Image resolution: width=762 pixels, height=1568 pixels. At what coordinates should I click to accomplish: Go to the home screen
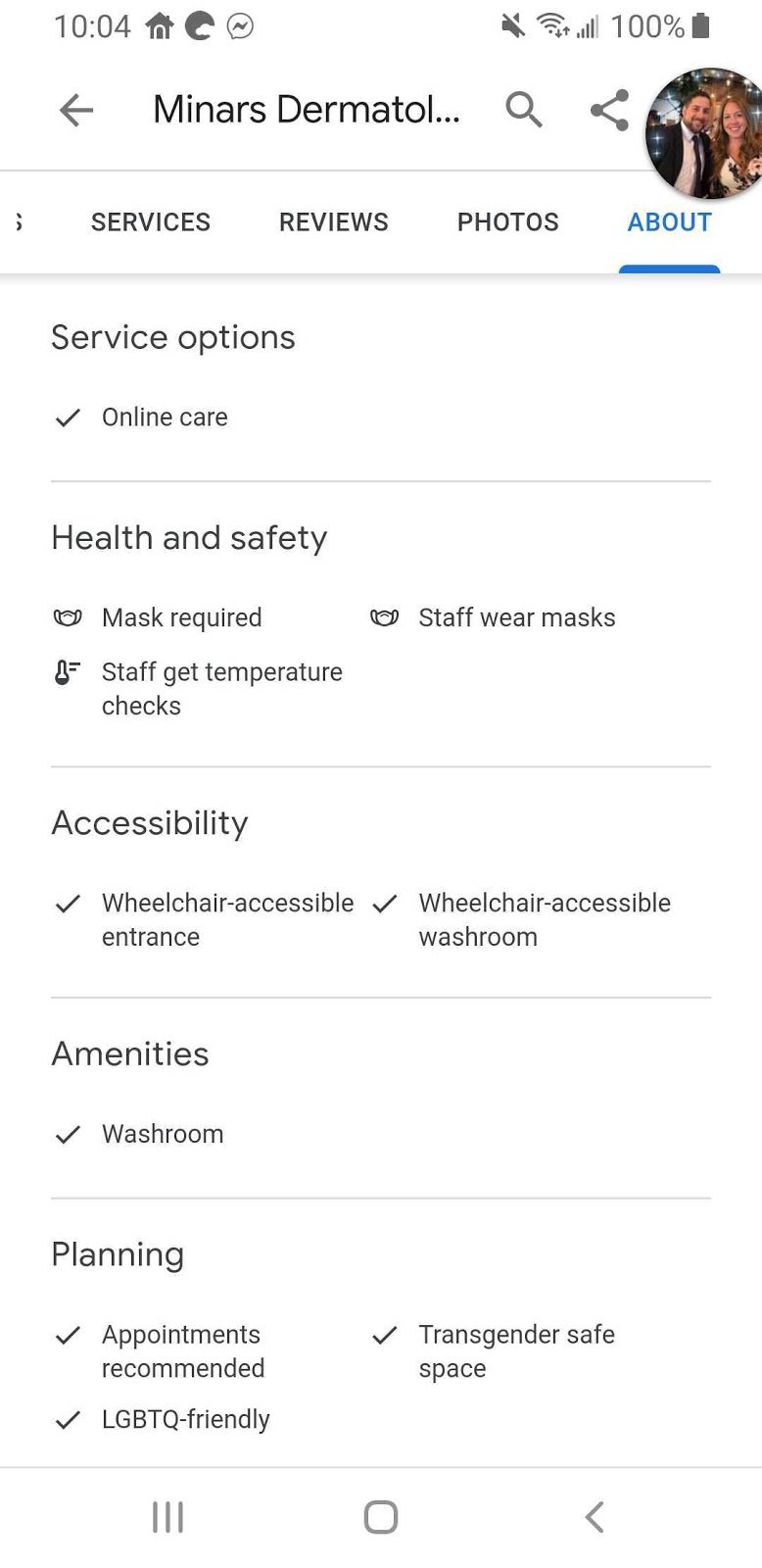[380, 1517]
